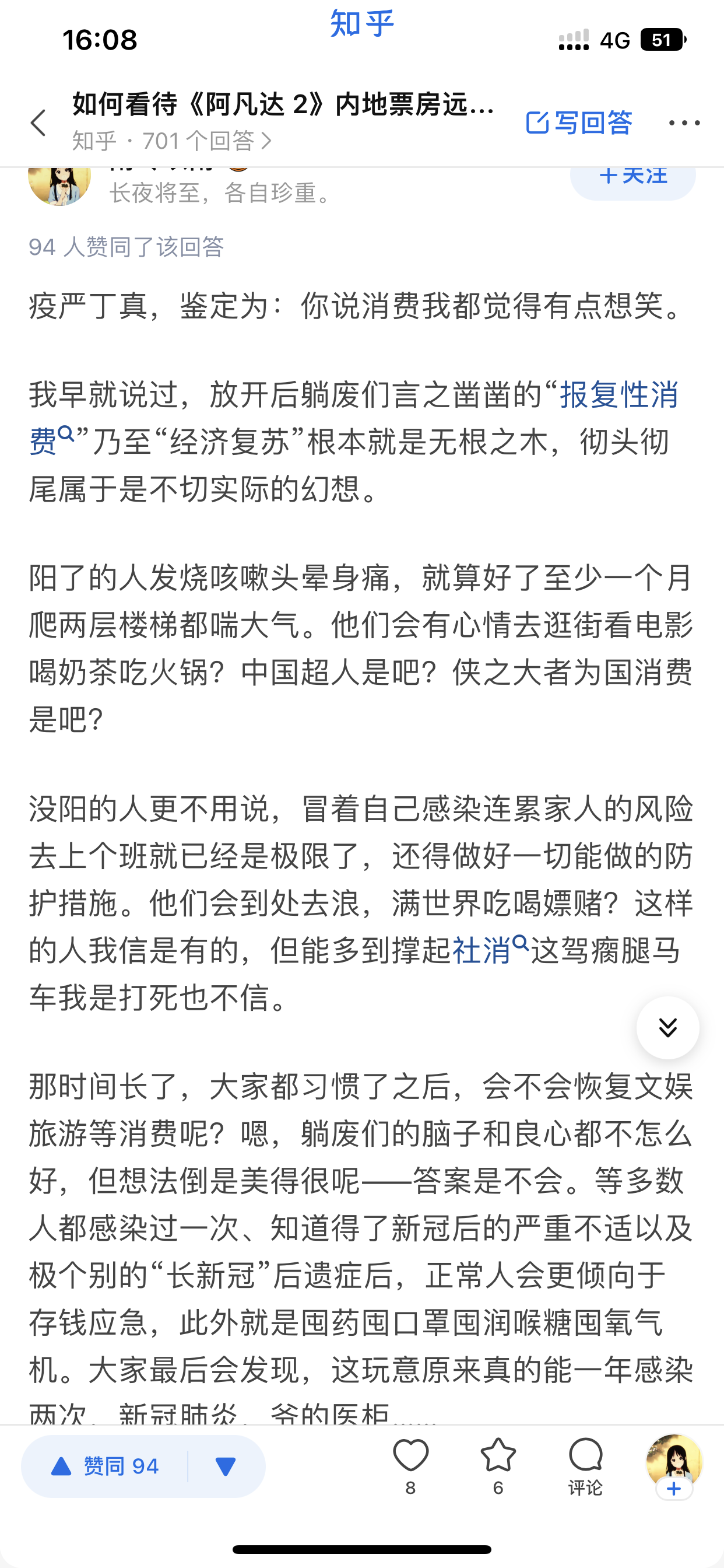724x1568 pixels.
Task: Downvote the answer with down triangle
Action: 226,1467
